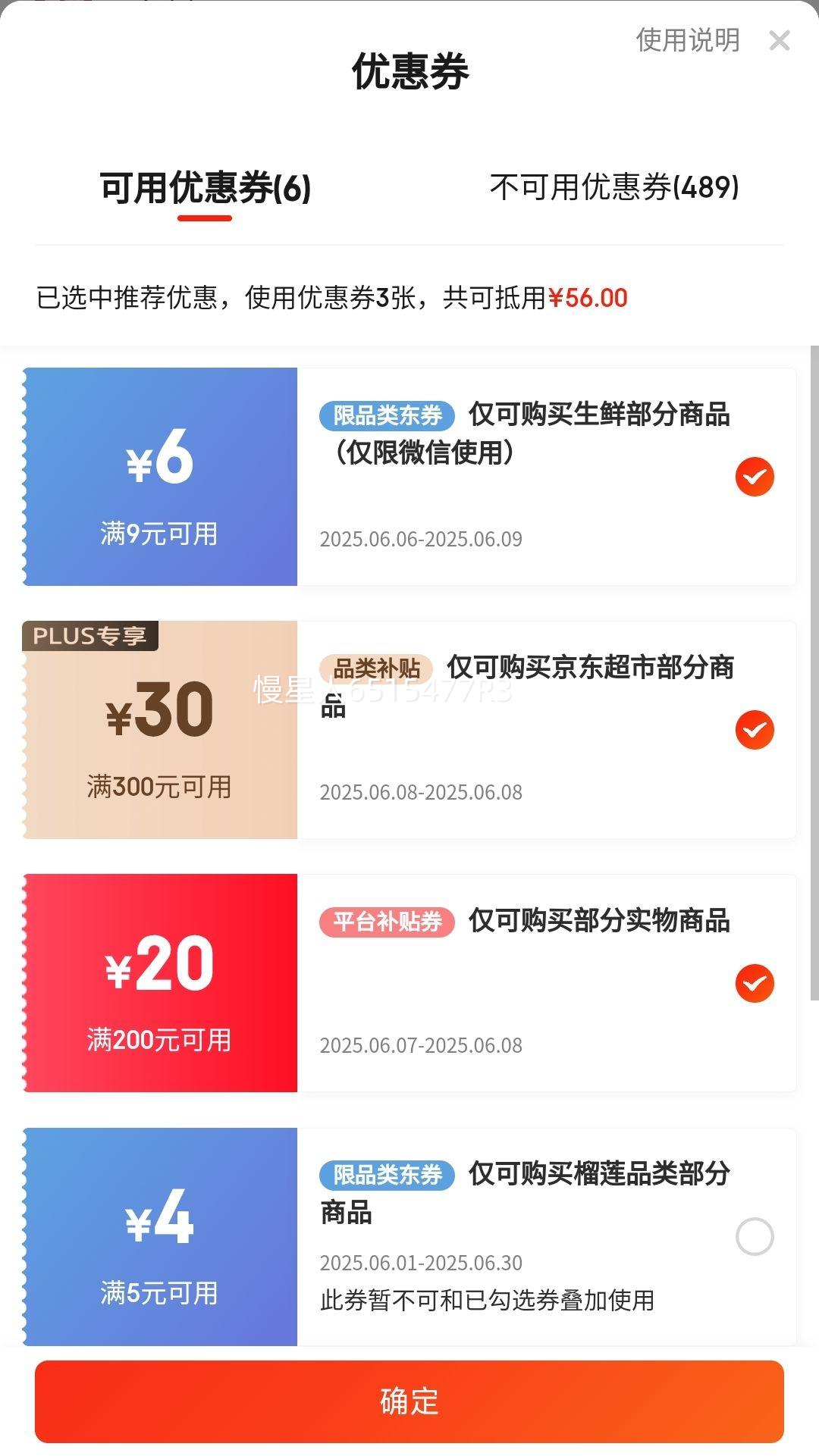Uncheck the ¥6 生鲜 coupon
The width and height of the screenshot is (819, 1456).
click(x=755, y=477)
